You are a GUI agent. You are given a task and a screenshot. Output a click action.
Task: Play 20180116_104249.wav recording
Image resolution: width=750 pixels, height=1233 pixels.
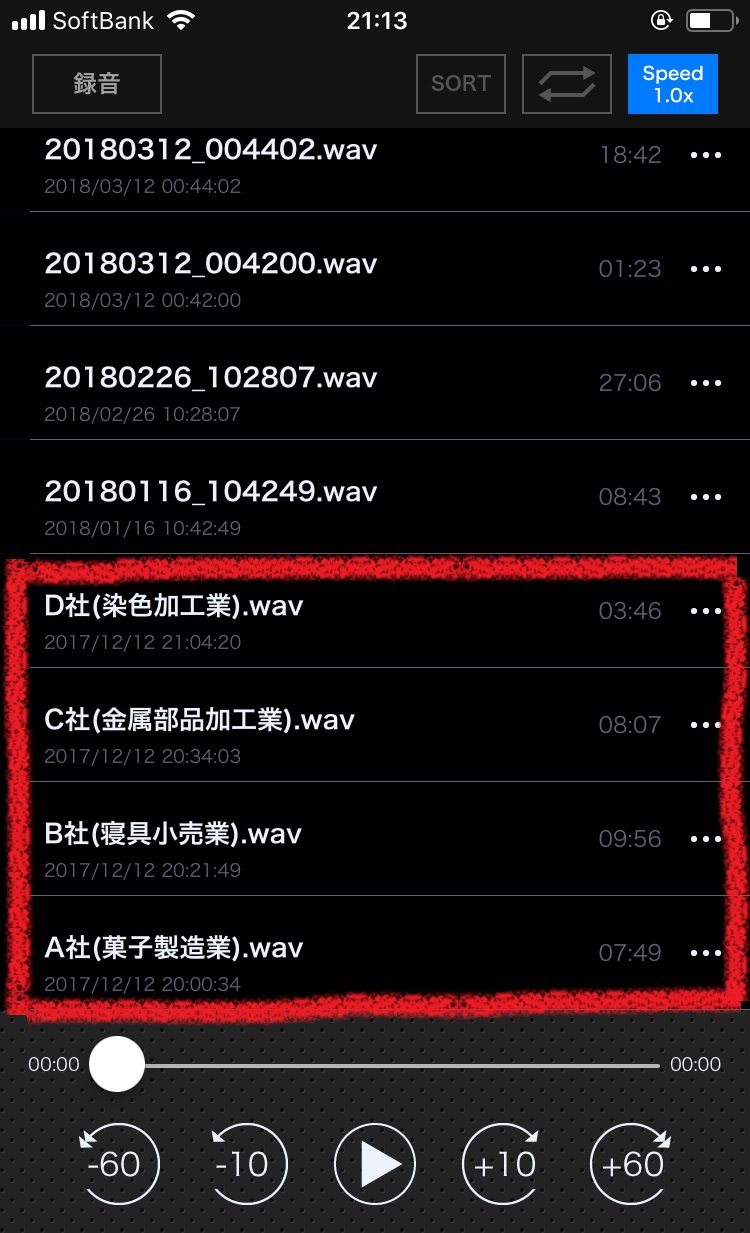pos(210,493)
